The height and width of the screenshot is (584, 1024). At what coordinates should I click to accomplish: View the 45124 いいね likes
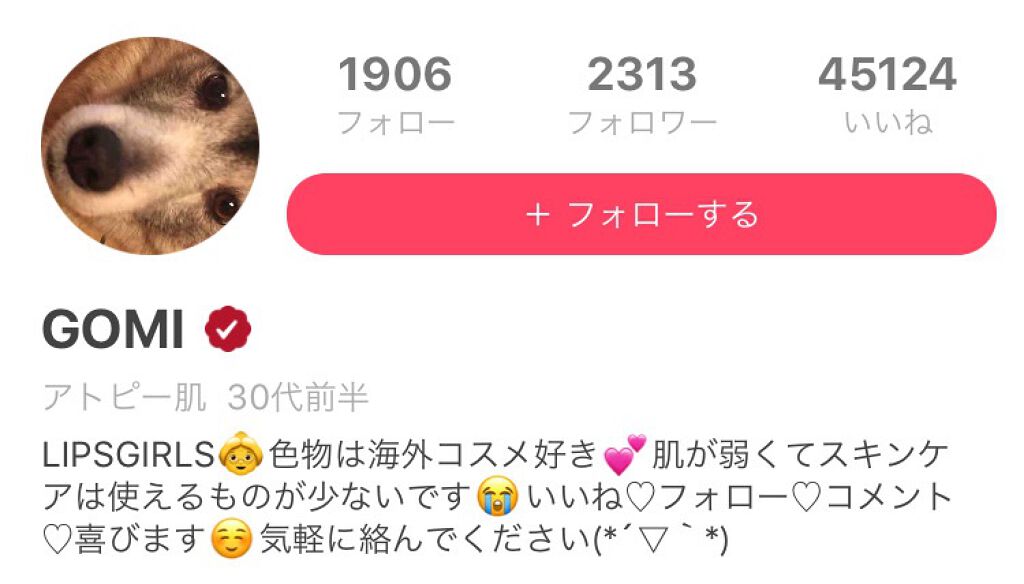pyautogui.click(x=887, y=95)
